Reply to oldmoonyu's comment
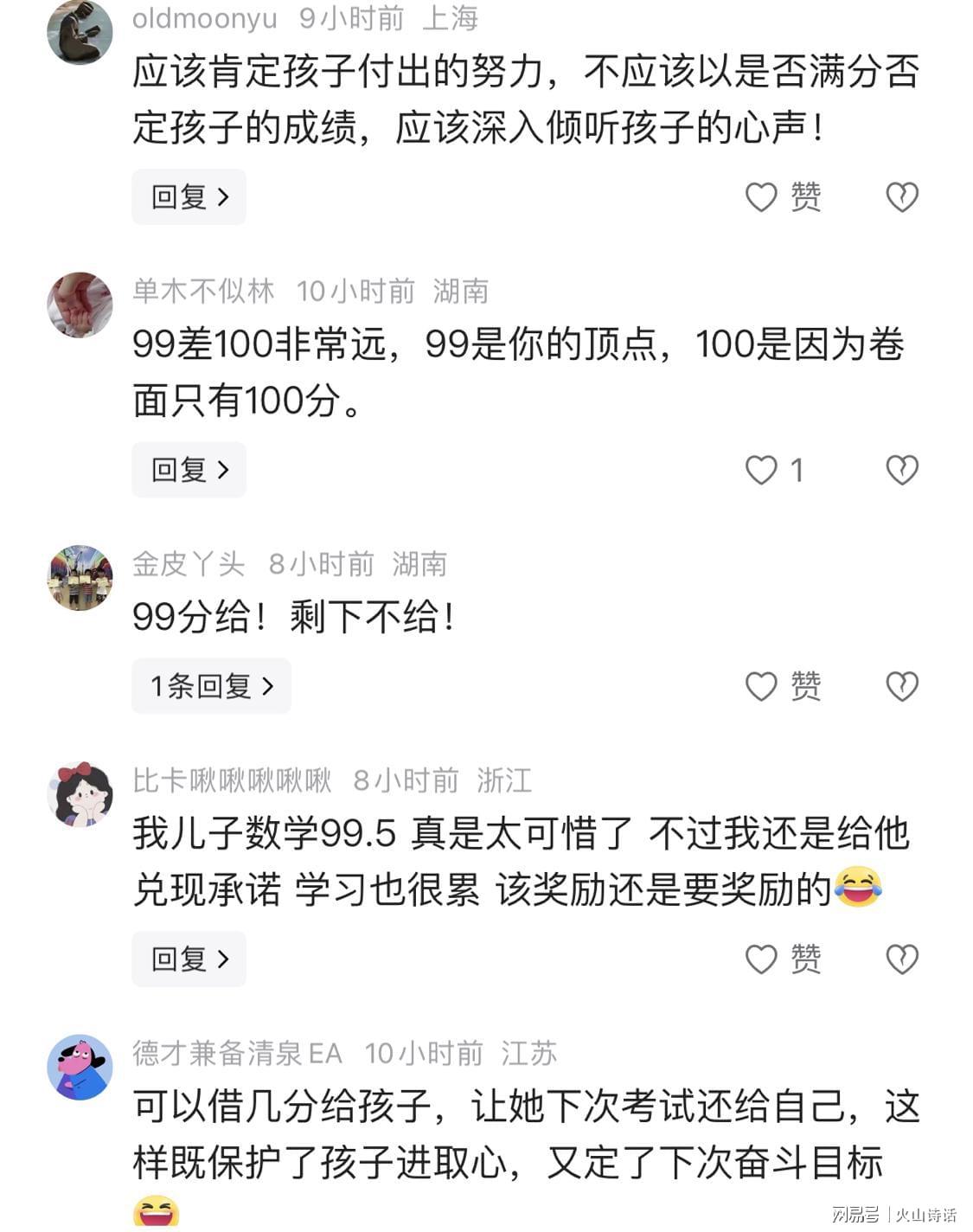This screenshot has height=1232, width=973. coord(189,197)
